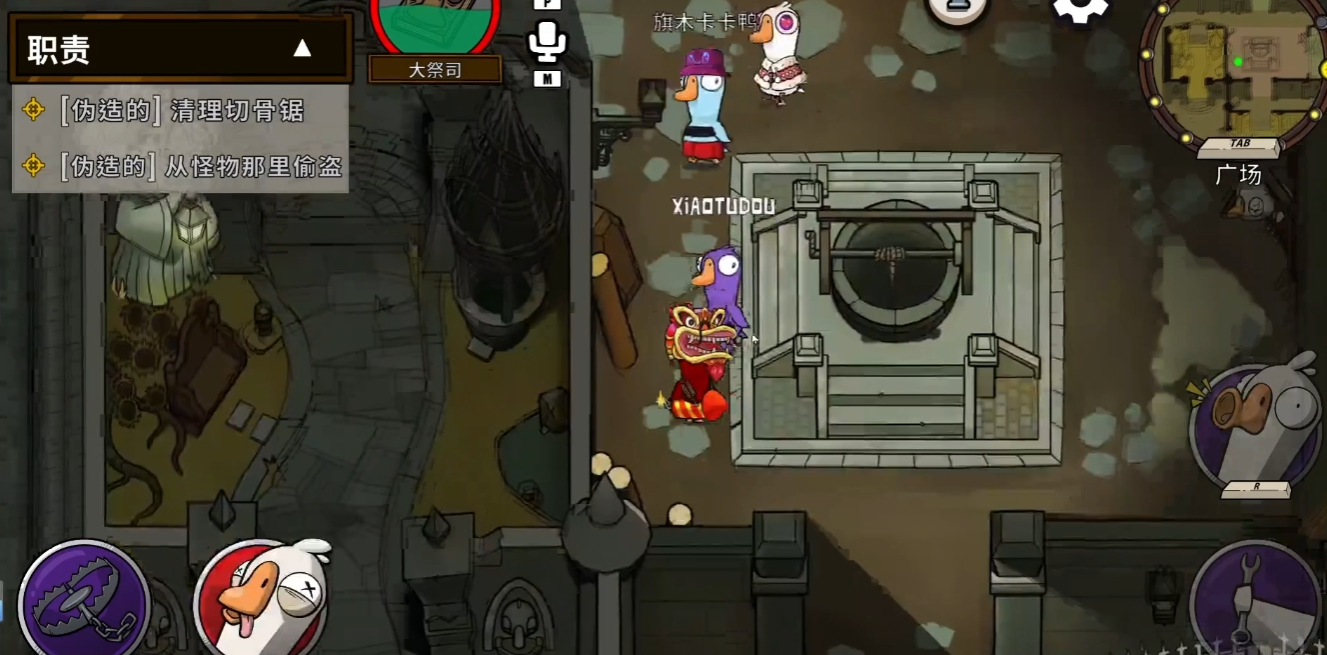
Task: Tap the bear trap ability button
Action: pyautogui.click(x=84, y=602)
